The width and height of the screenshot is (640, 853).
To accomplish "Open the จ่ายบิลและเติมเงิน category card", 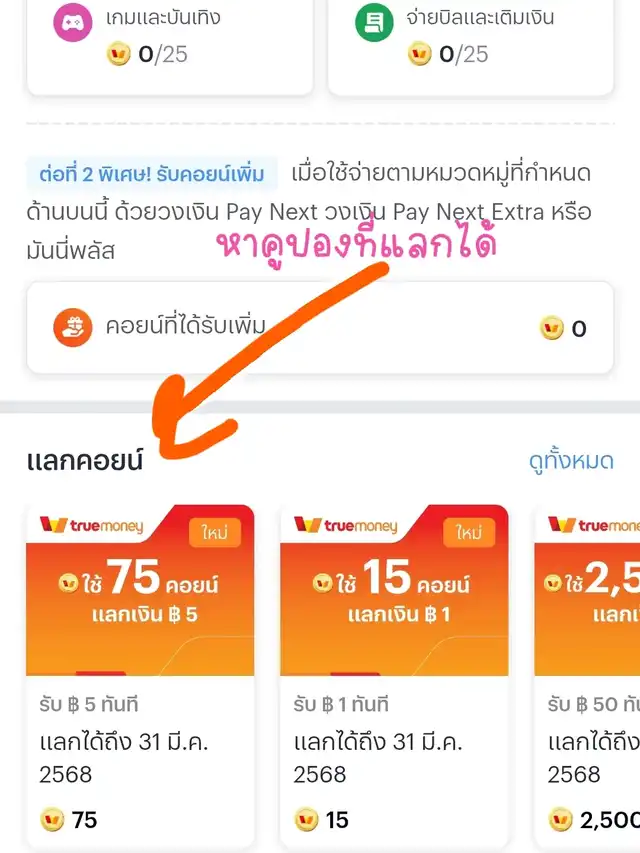I will click(x=470, y=45).
